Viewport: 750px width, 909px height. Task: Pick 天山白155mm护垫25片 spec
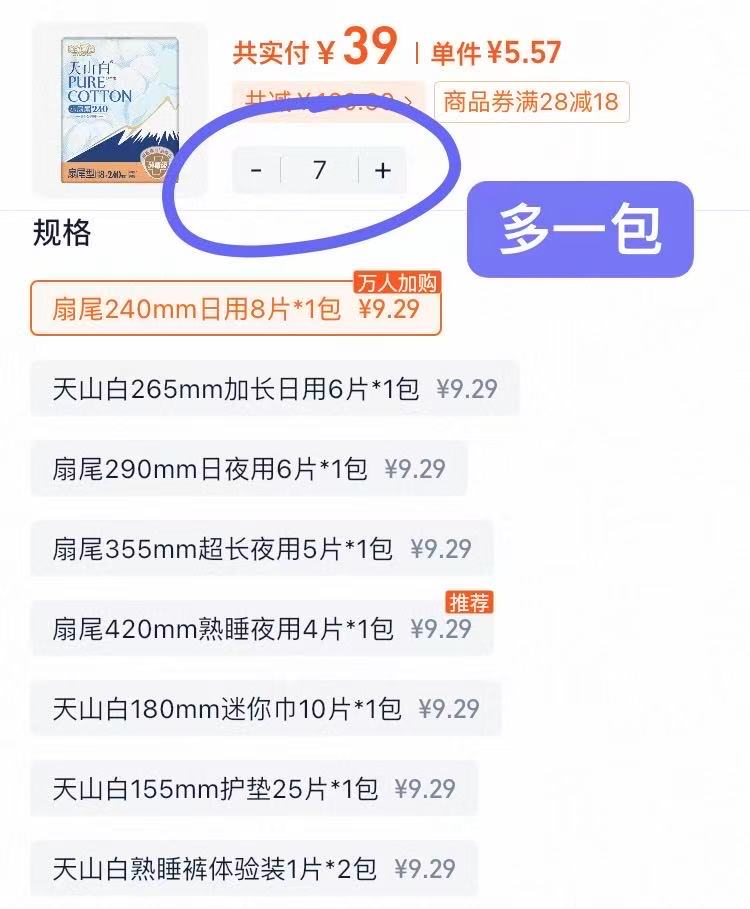pyautogui.click(x=254, y=788)
